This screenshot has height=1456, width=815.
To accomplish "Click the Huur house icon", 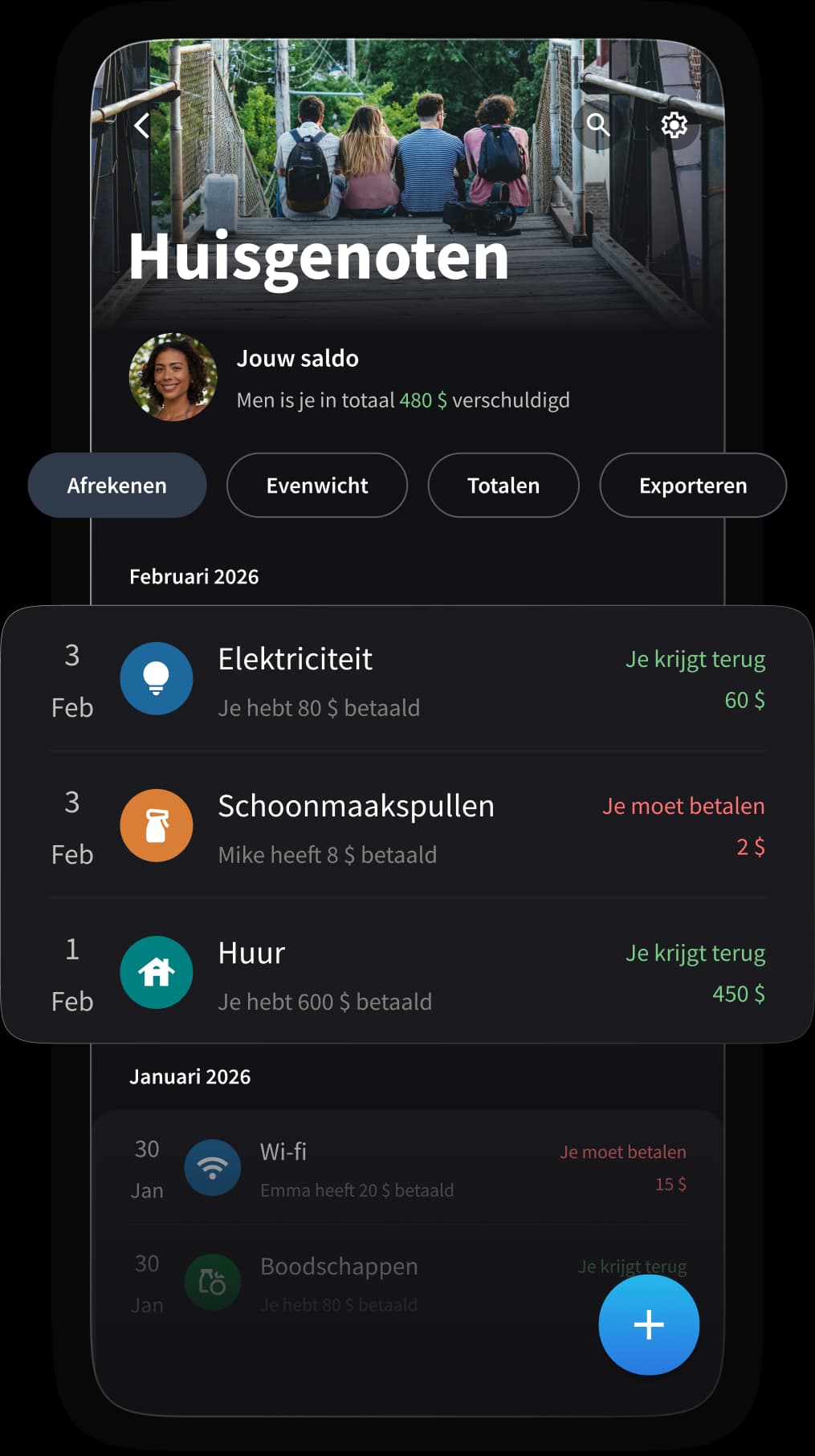I will click(x=156, y=972).
